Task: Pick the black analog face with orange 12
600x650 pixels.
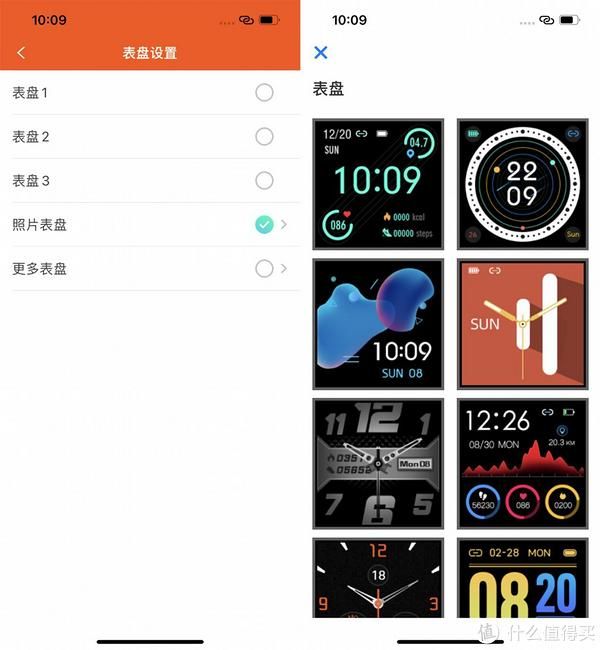Action: pos(378,578)
